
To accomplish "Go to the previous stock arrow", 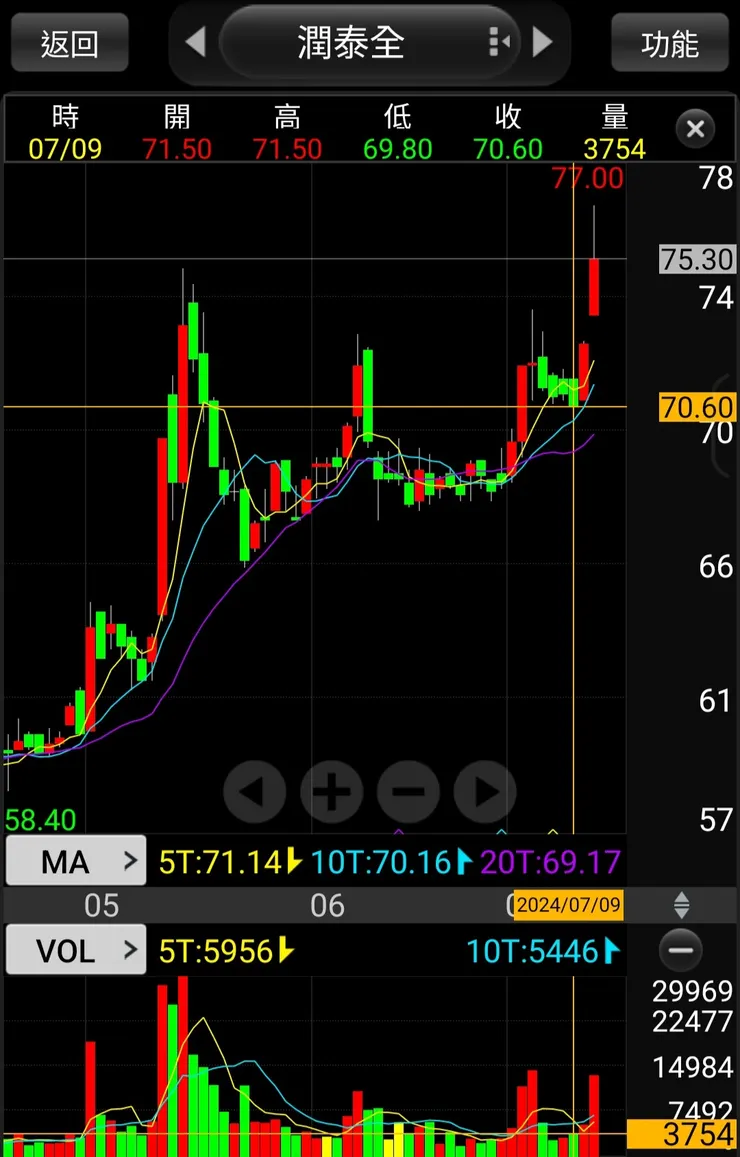I will pyautogui.click(x=196, y=42).
